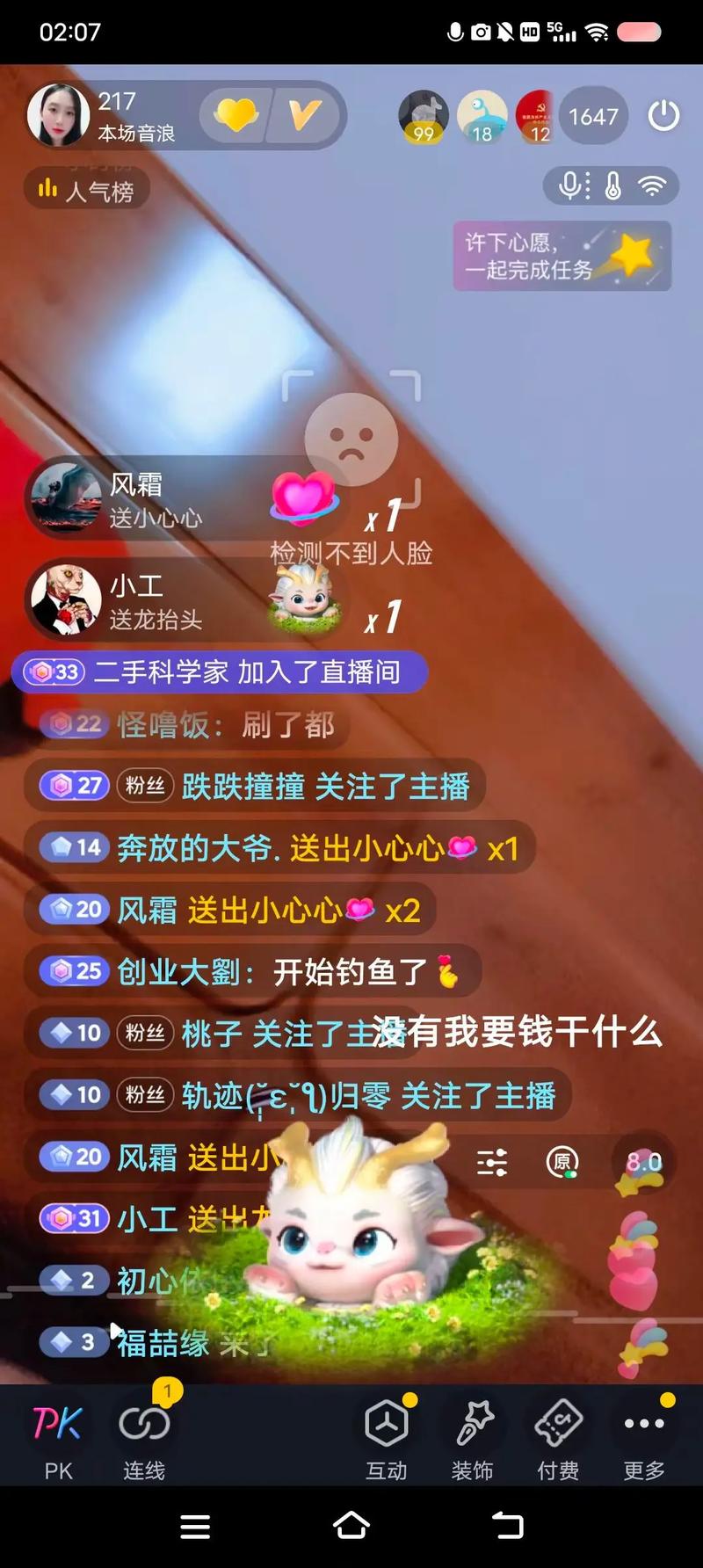Tap the yellow heart badge beside streamer name
The width and height of the screenshot is (703, 1568).
[233, 114]
